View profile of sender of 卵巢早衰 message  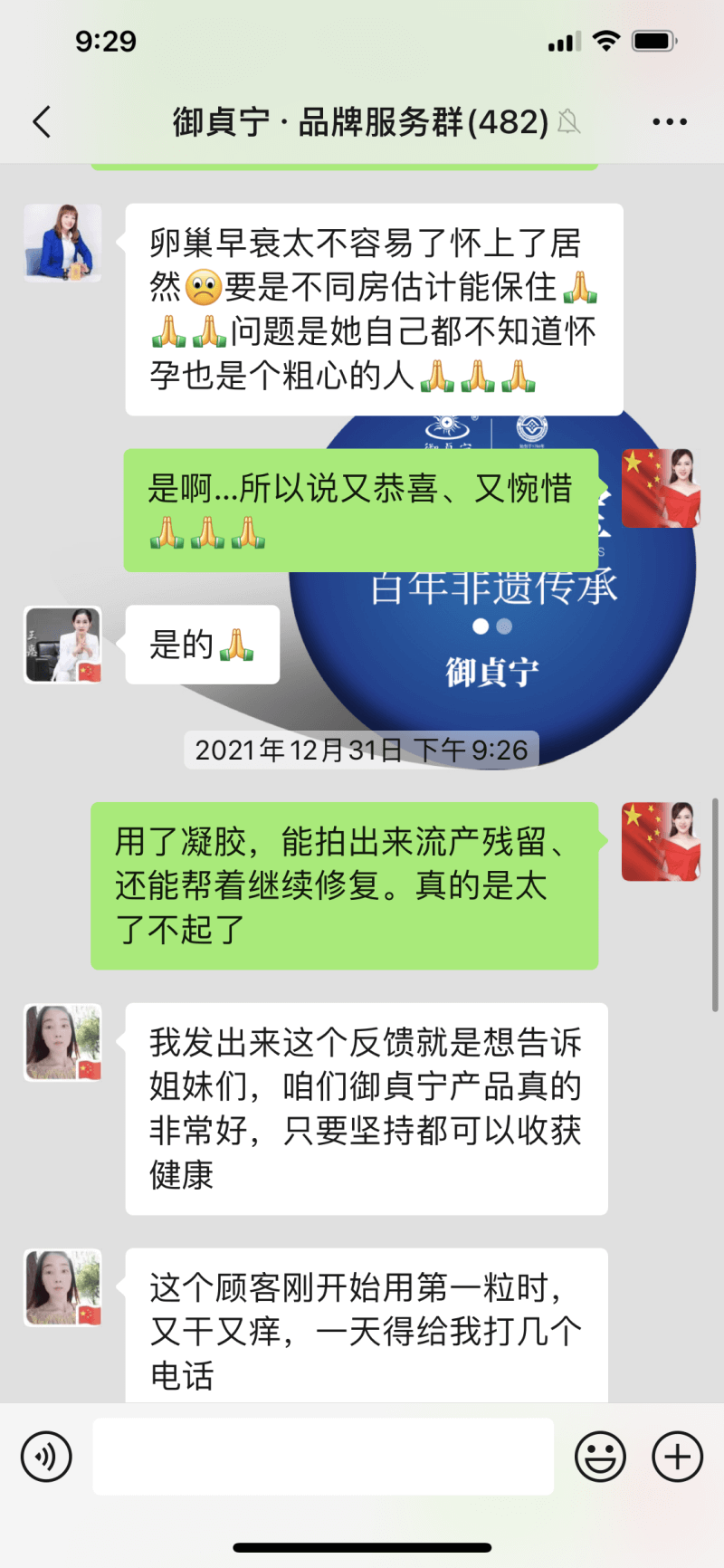(62, 243)
